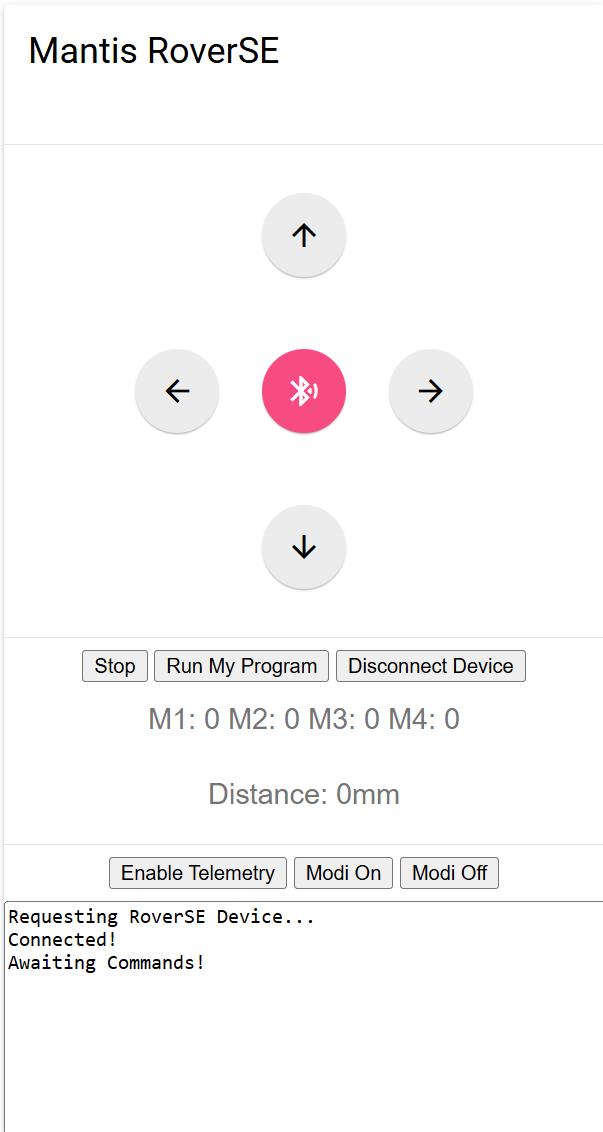Disconnect Device from the rover
603x1132 pixels.
click(431, 666)
